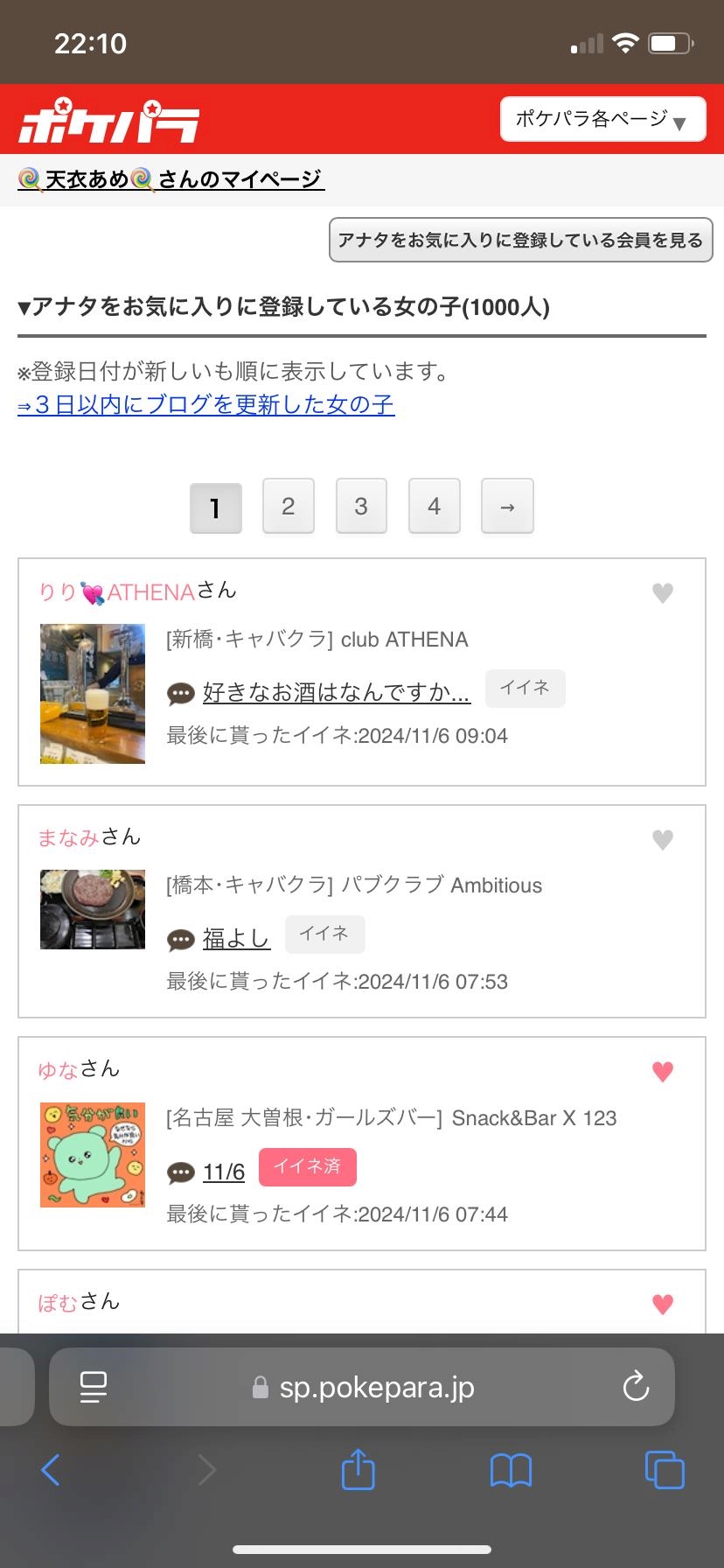Tap イイネ on まなみ's post
Viewport: 724px width, 1568px height.
click(x=324, y=934)
